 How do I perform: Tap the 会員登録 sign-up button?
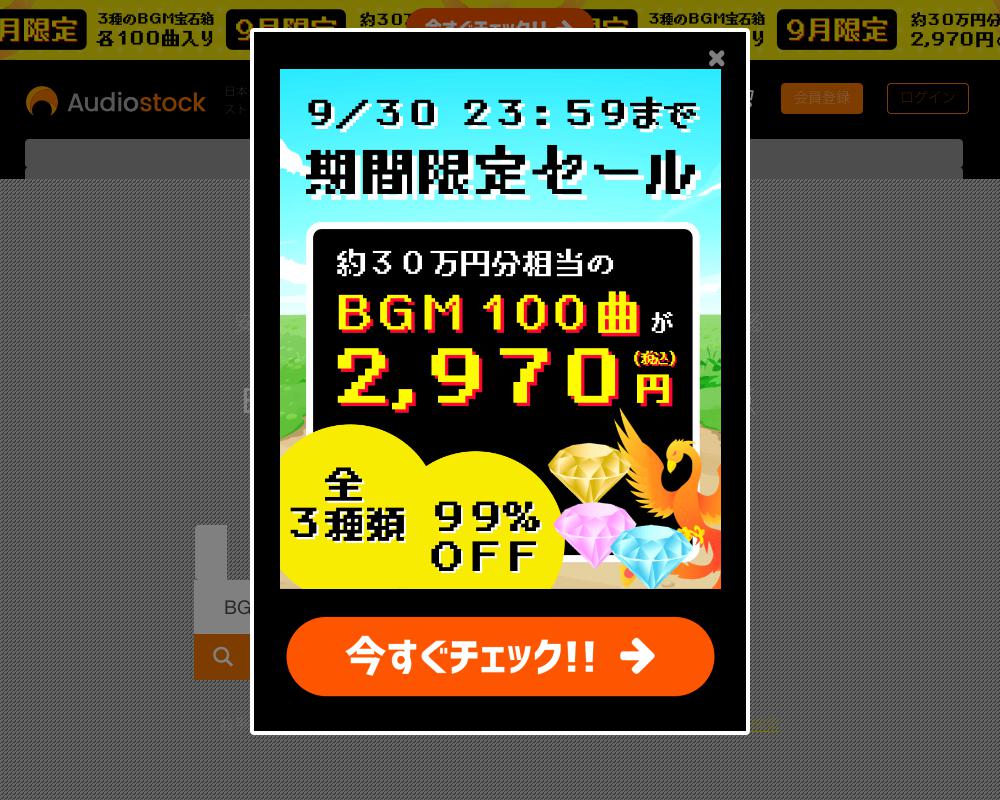[821, 98]
